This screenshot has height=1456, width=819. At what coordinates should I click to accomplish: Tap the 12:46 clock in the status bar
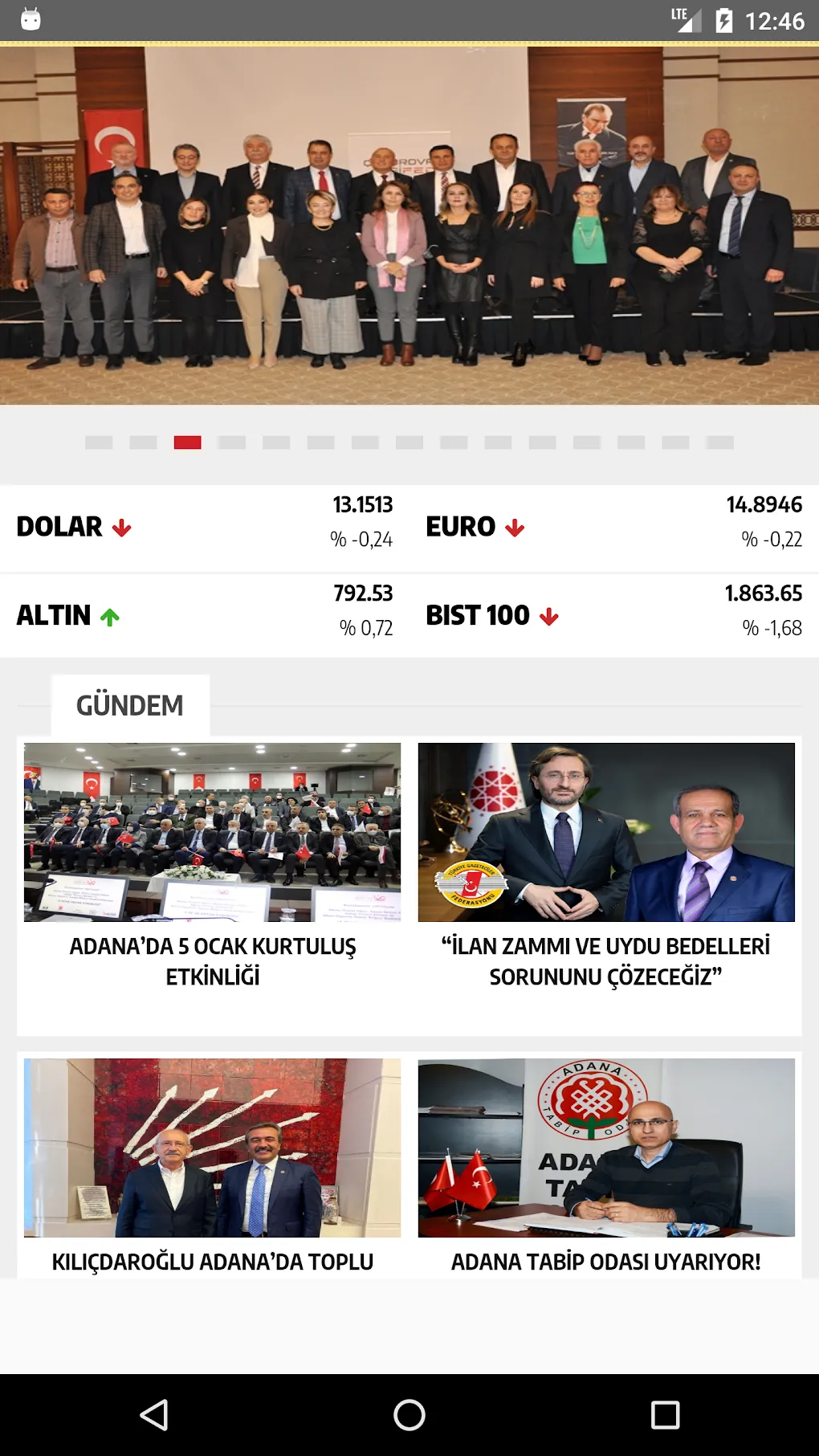tap(773, 21)
